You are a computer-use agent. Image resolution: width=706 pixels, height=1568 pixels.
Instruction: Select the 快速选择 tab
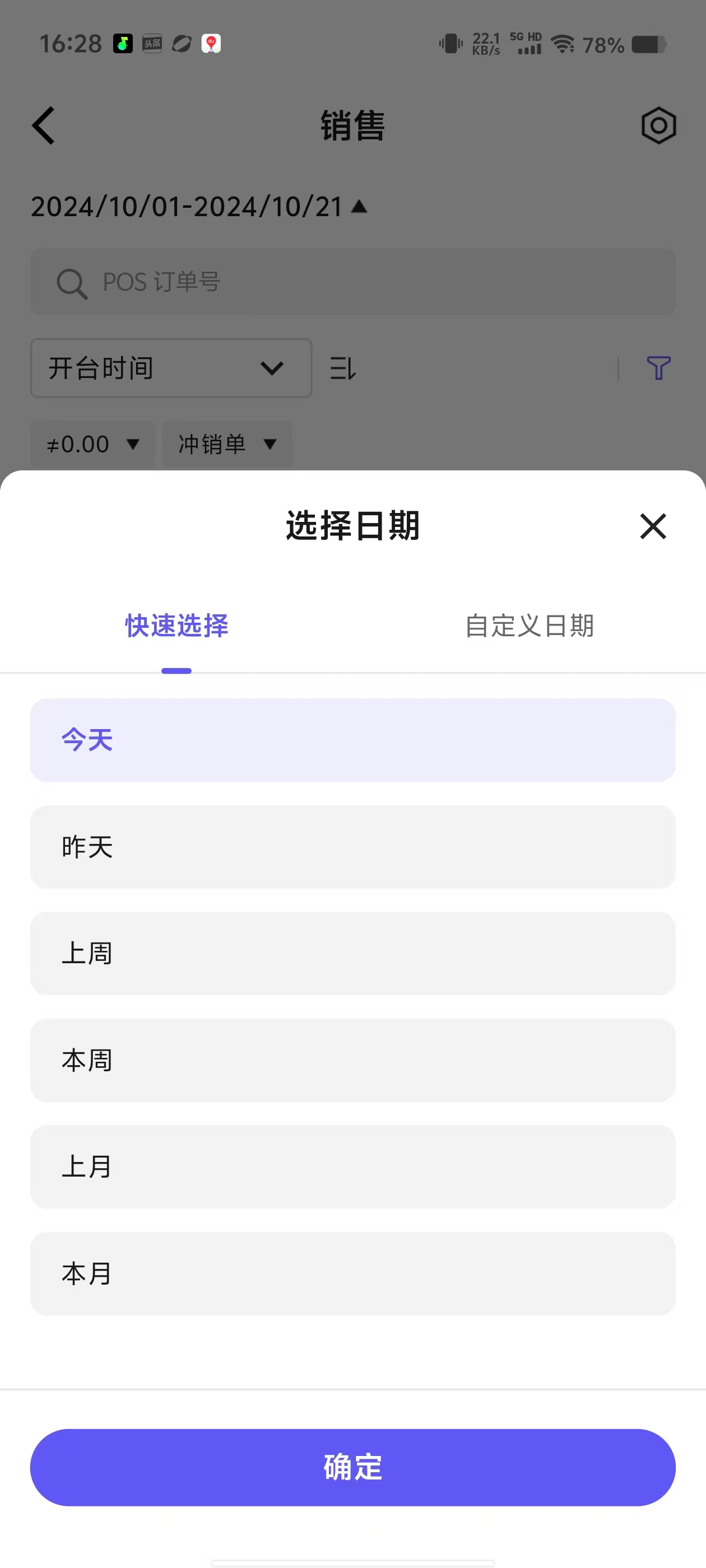(176, 626)
